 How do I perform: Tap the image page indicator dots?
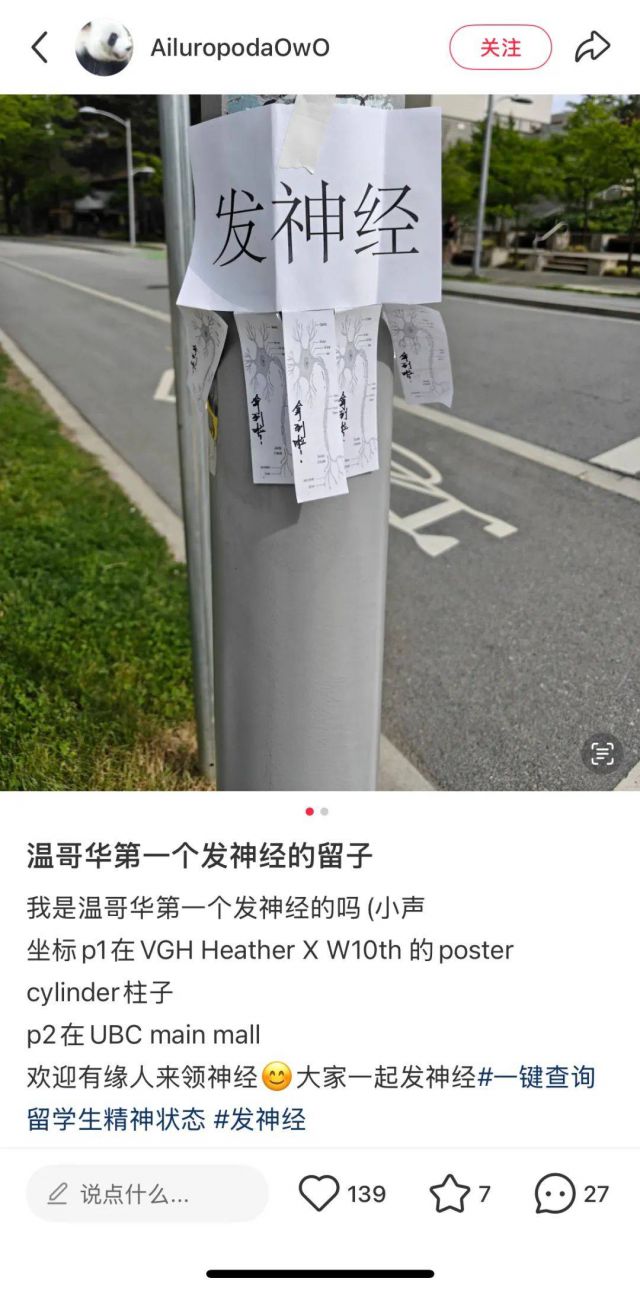click(x=317, y=811)
